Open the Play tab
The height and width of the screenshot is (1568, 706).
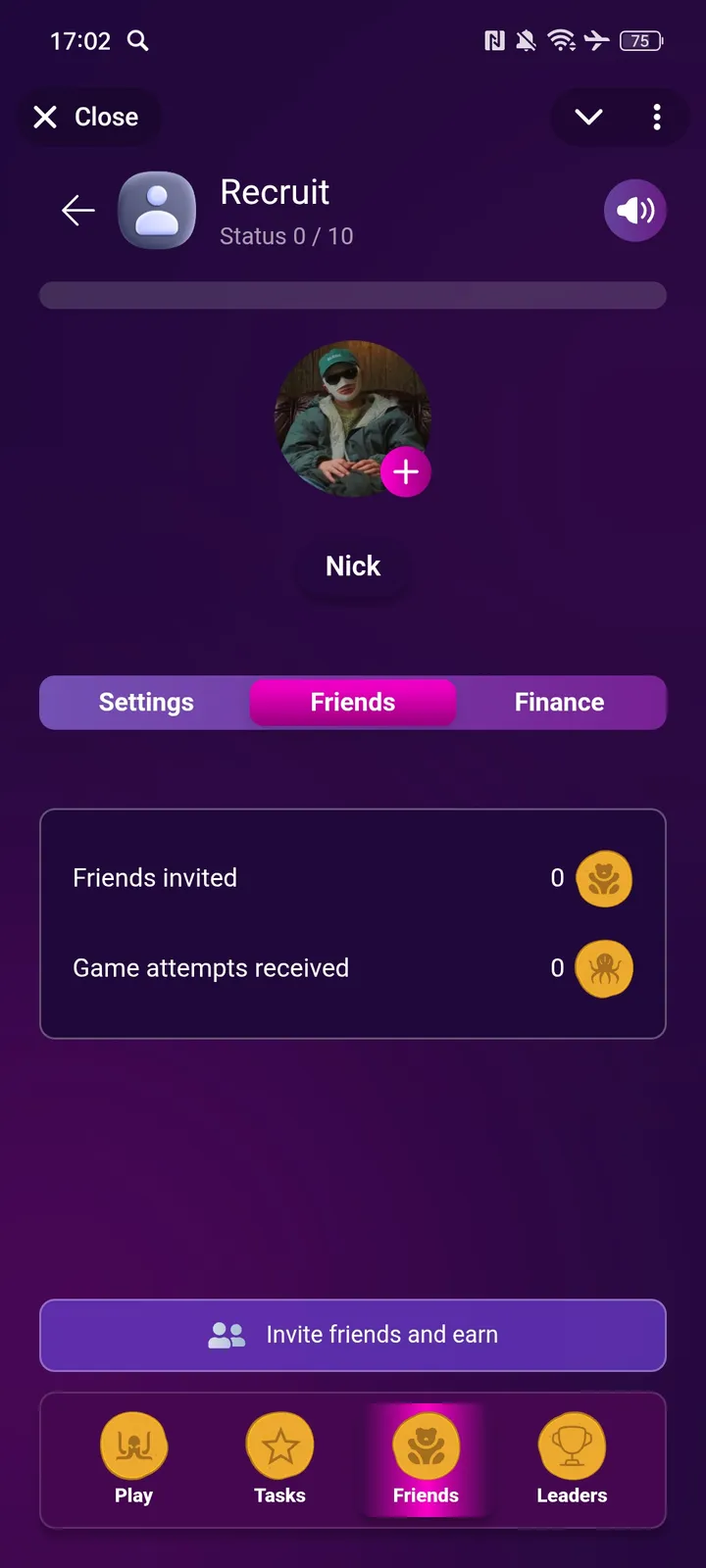click(133, 1460)
